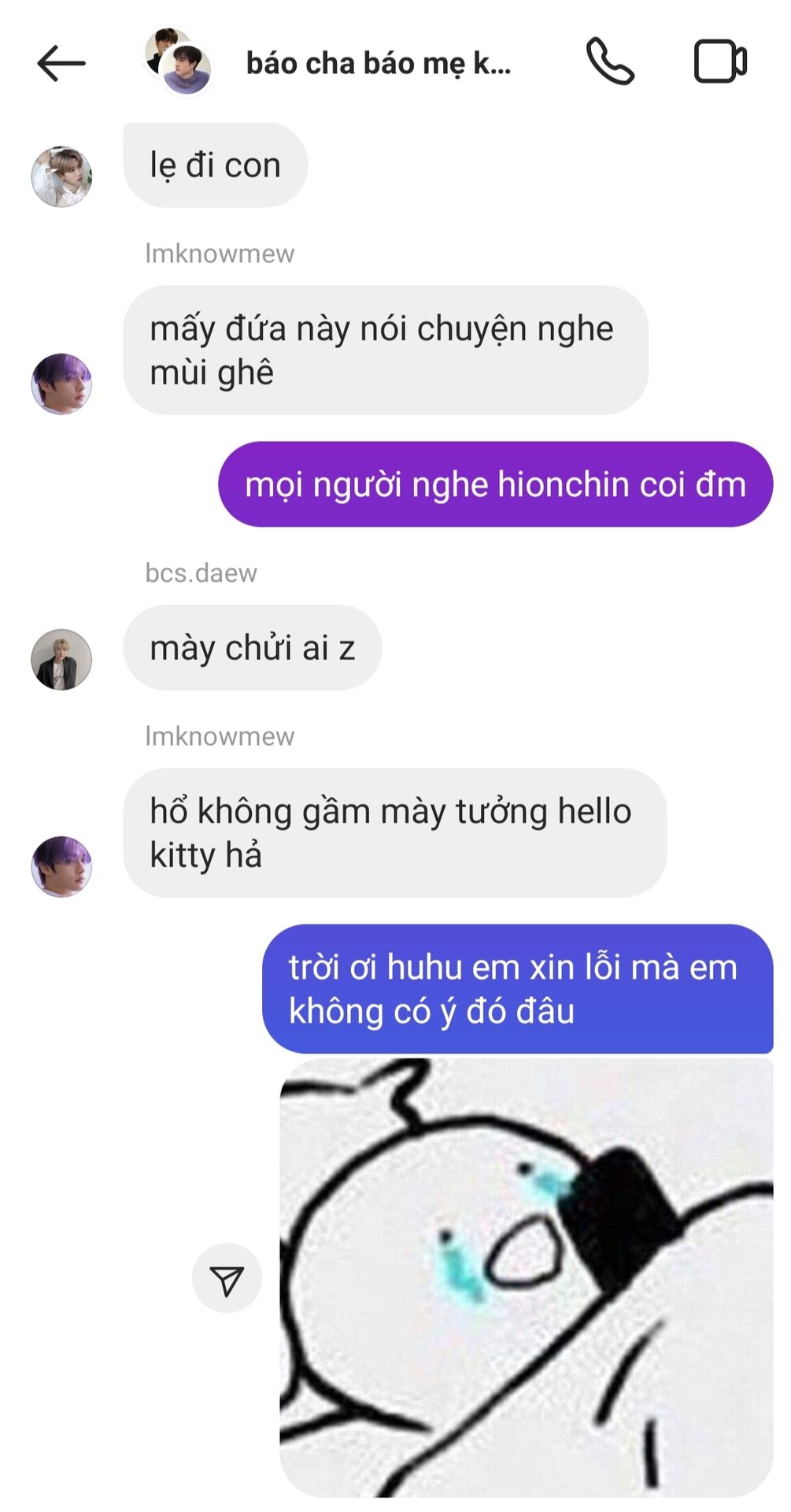Viewport: 791px width, 1512px height.
Task: Forward the crying meme image
Action: (x=227, y=1277)
